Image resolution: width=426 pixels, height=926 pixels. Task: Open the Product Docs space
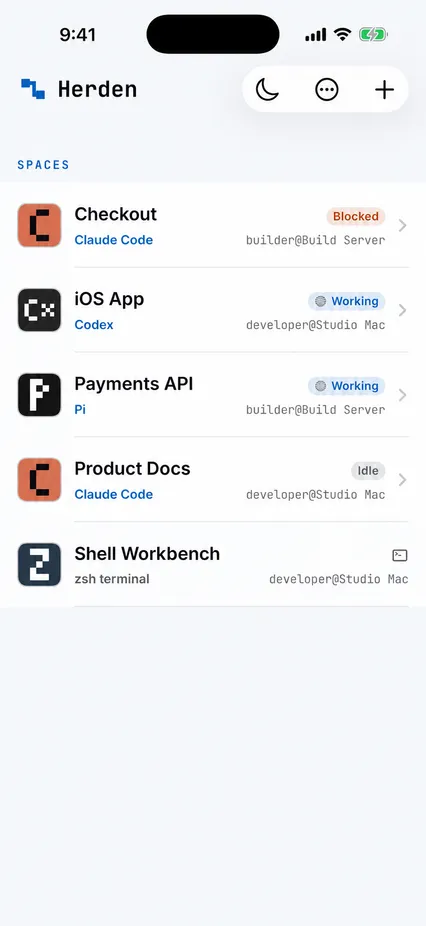[213, 480]
